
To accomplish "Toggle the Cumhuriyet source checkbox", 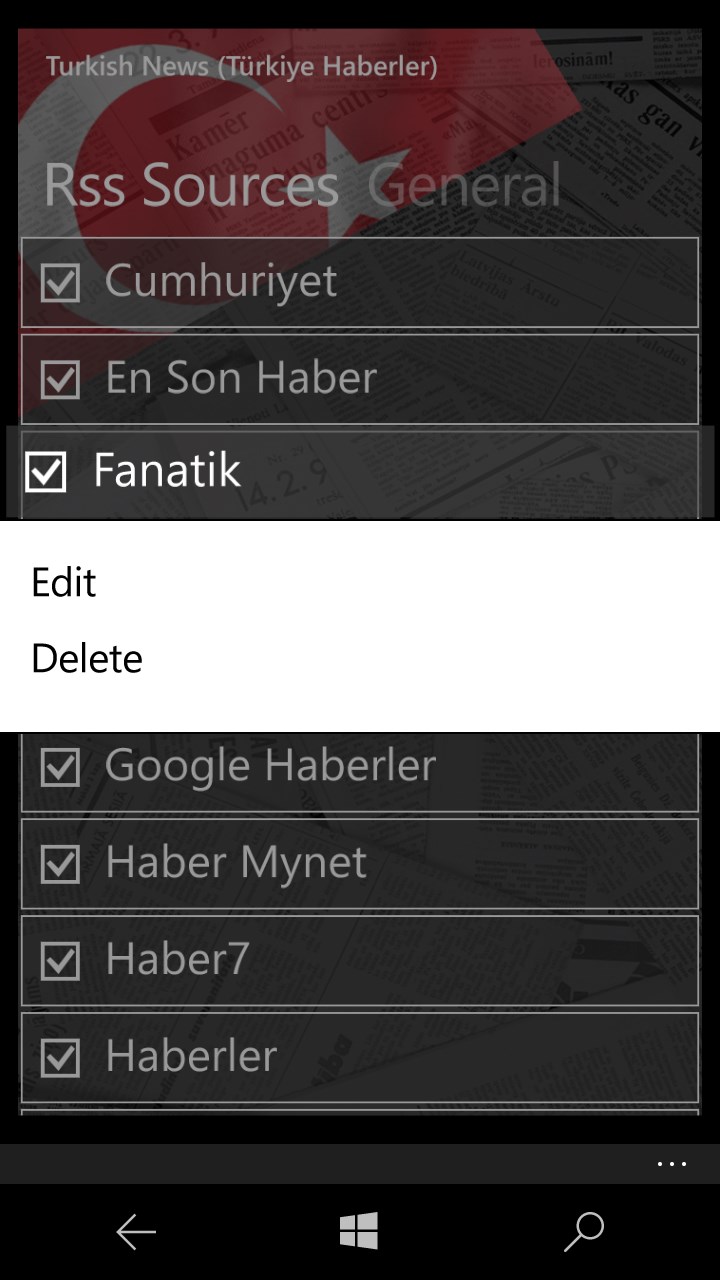I will click(x=60, y=283).
